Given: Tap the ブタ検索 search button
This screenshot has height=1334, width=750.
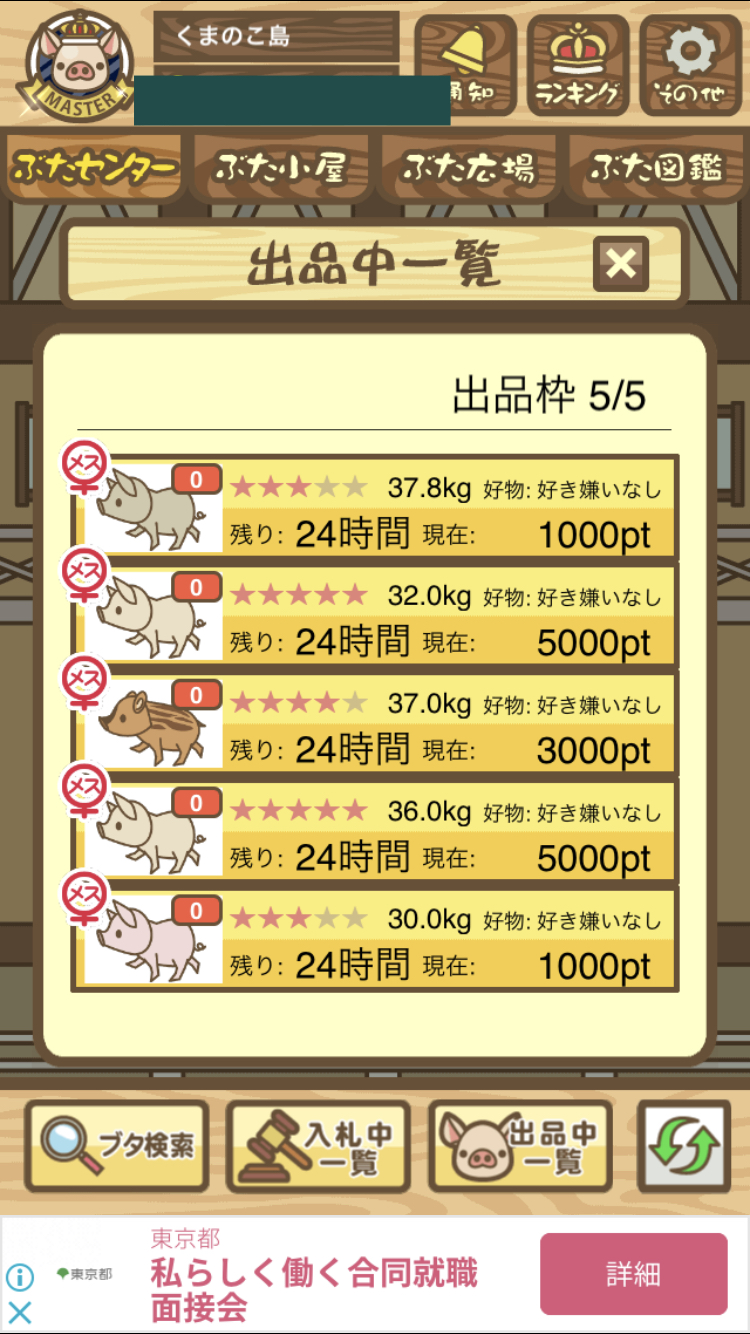Looking at the screenshot, I should point(117,1146).
